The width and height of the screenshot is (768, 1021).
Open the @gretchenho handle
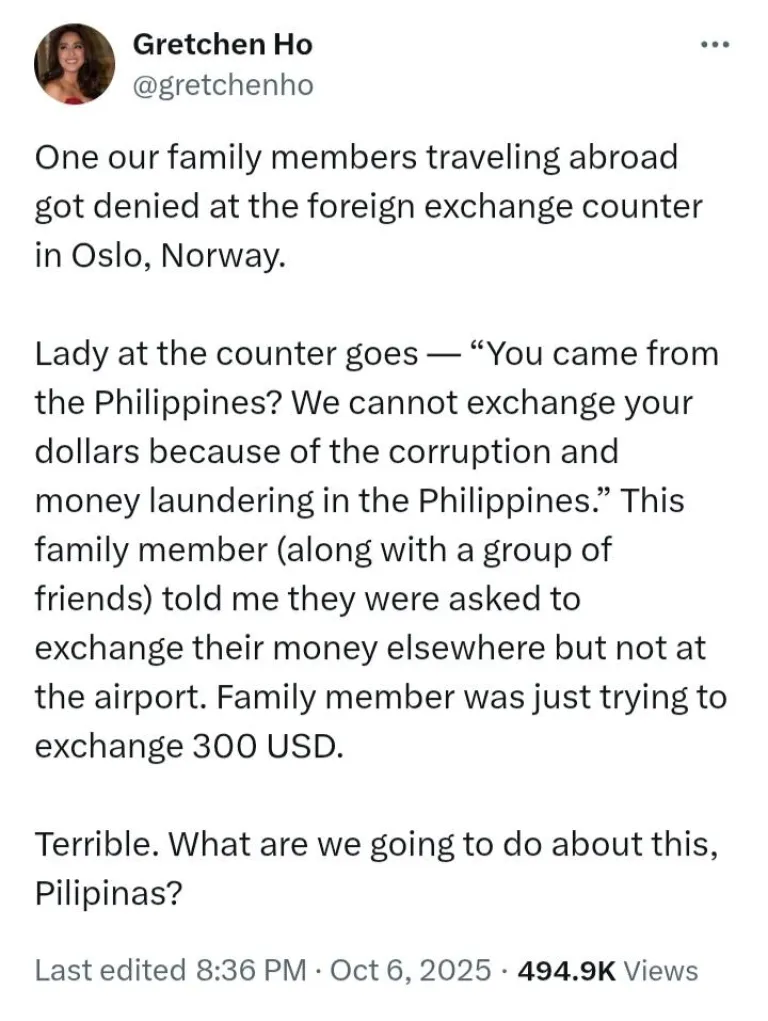222,85
